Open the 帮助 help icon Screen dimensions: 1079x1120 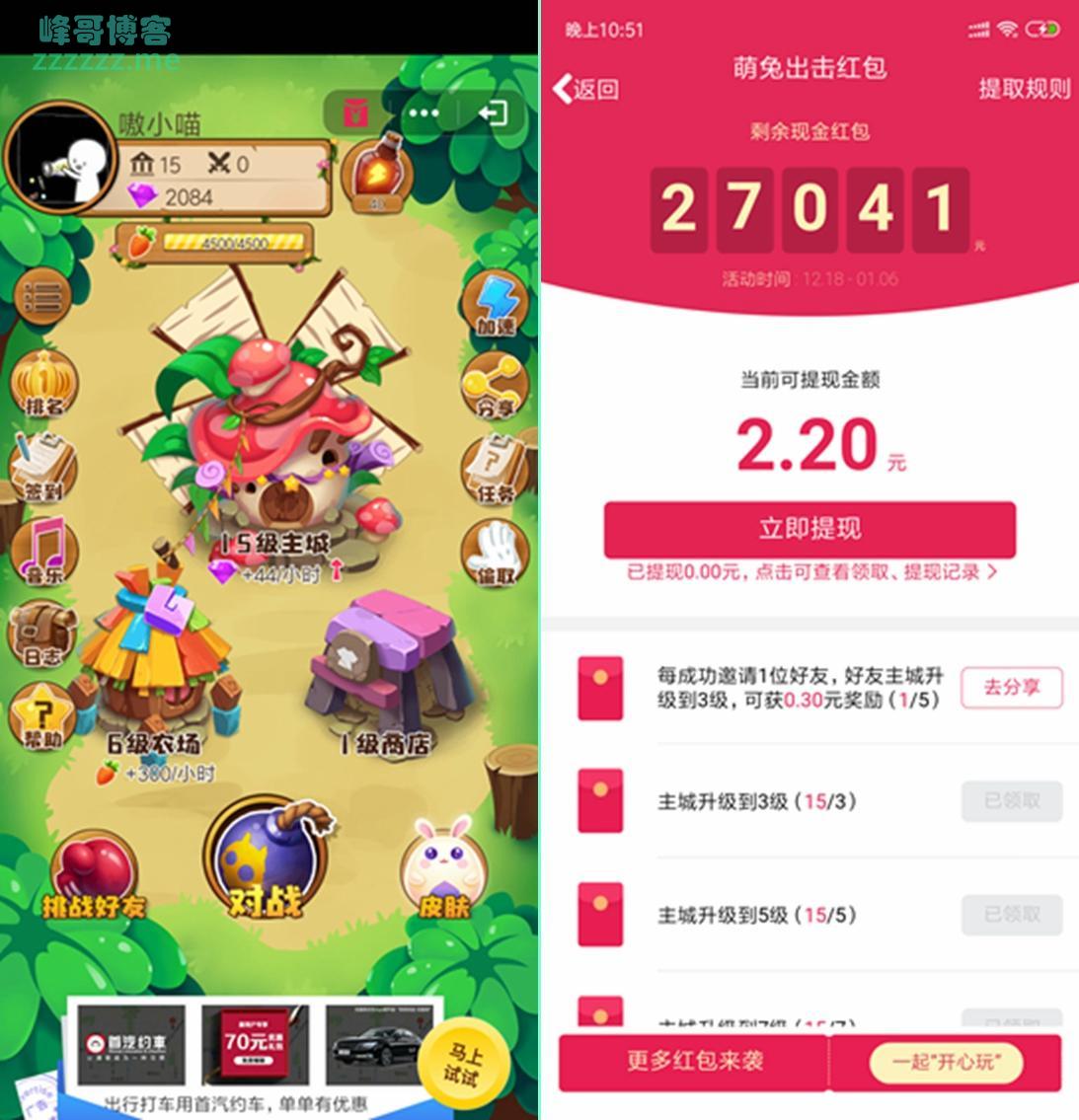click(x=42, y=715)
